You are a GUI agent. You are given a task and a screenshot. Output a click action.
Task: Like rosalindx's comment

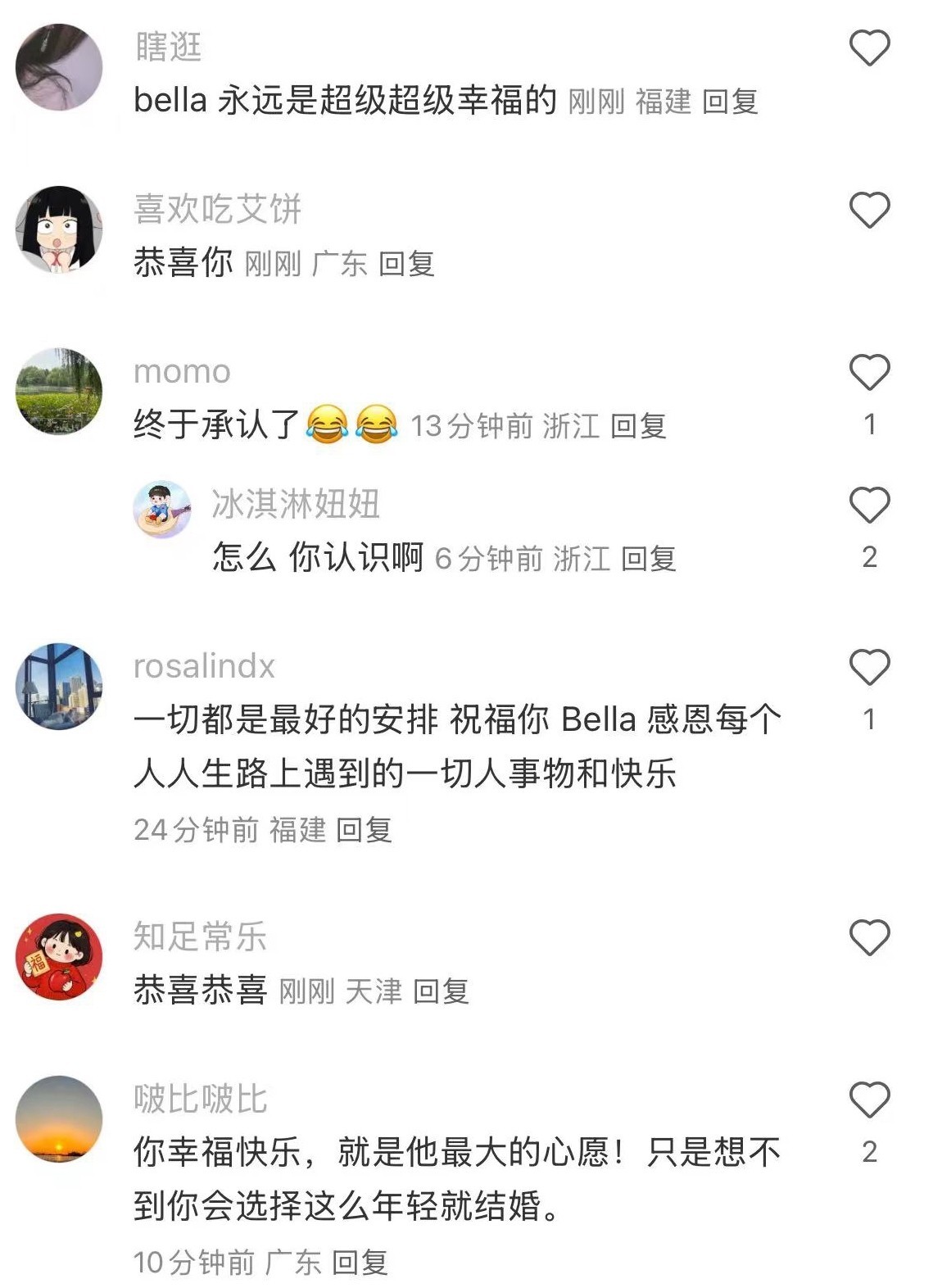coord(869,667)
